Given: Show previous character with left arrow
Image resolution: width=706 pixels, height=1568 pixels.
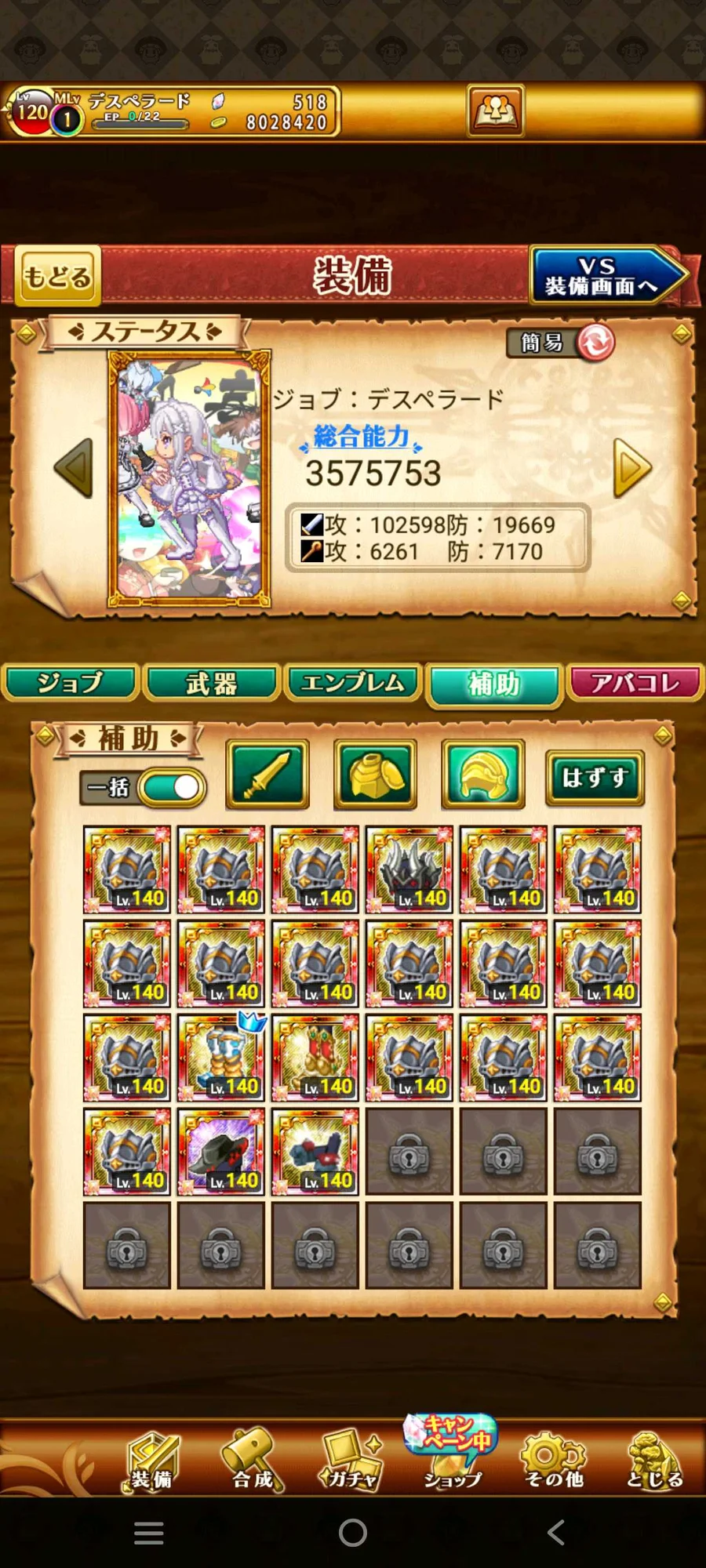Looking at the screenshot, I should pyautogui.click(x=74, y=468).
